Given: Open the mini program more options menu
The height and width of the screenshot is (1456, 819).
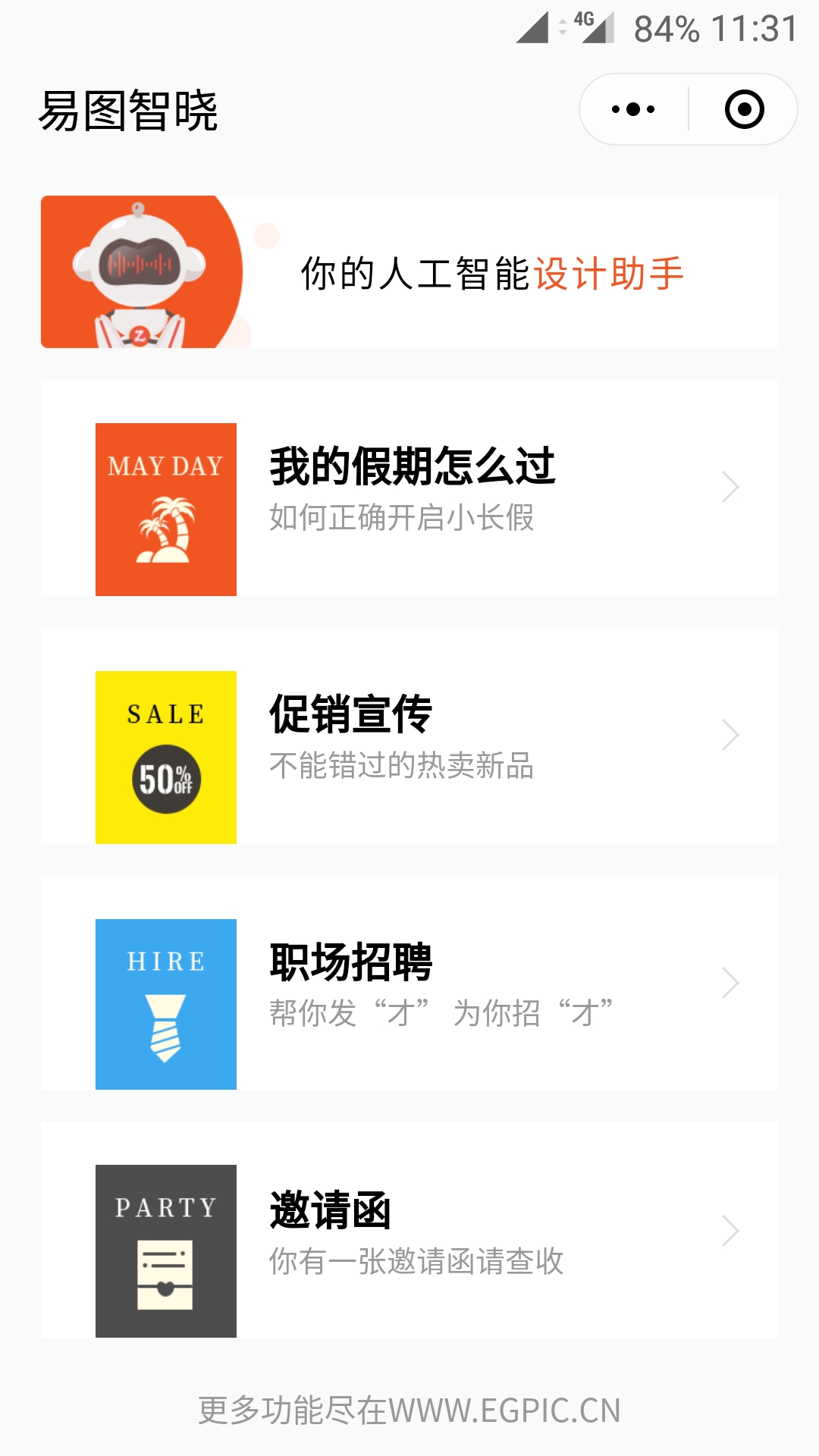Looking at the screenshot, I should pyautogui.click(x=634, y=109).
